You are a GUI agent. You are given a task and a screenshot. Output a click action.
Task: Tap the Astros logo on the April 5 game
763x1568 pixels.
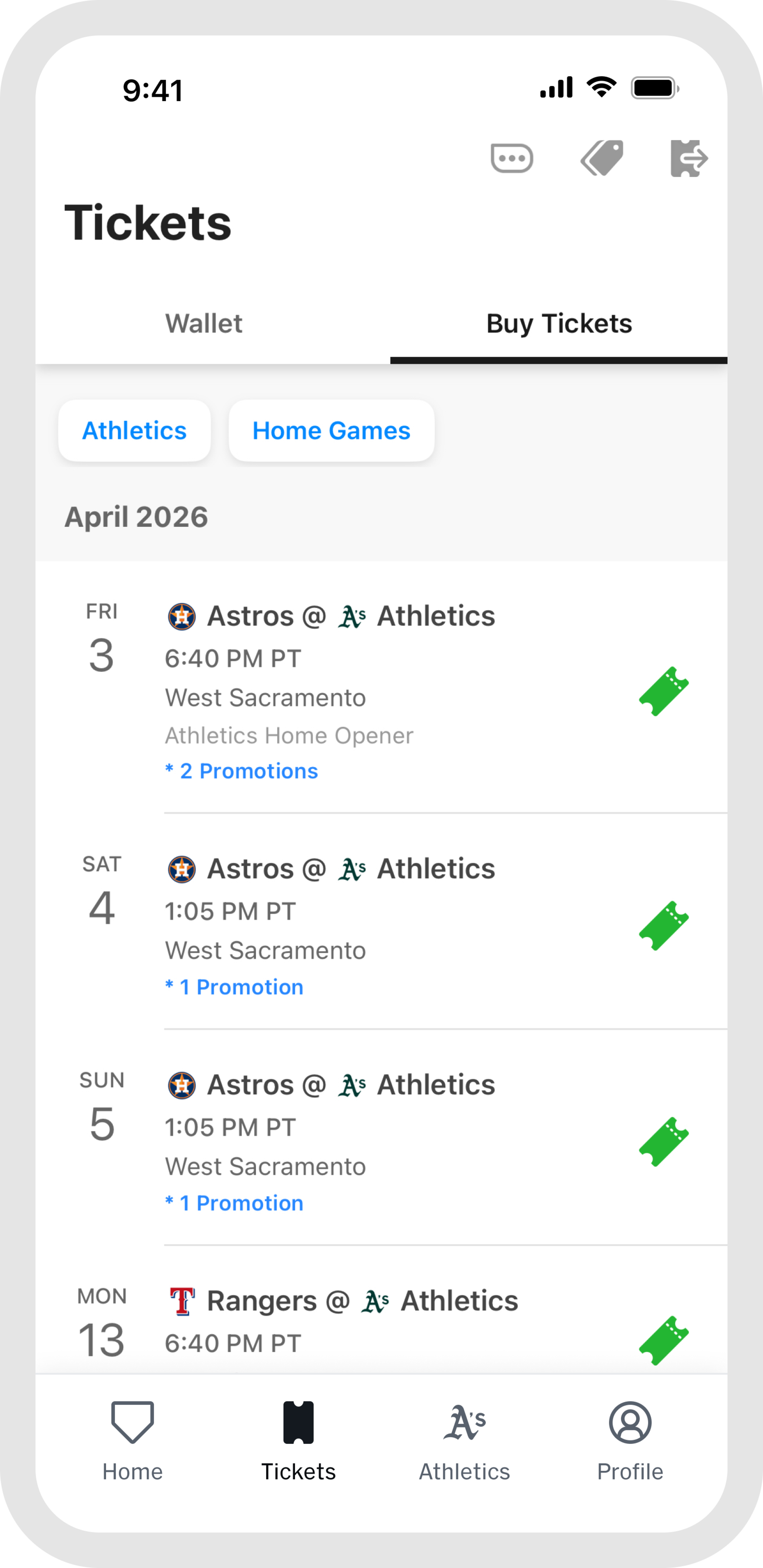click(x=181, y=1085)
